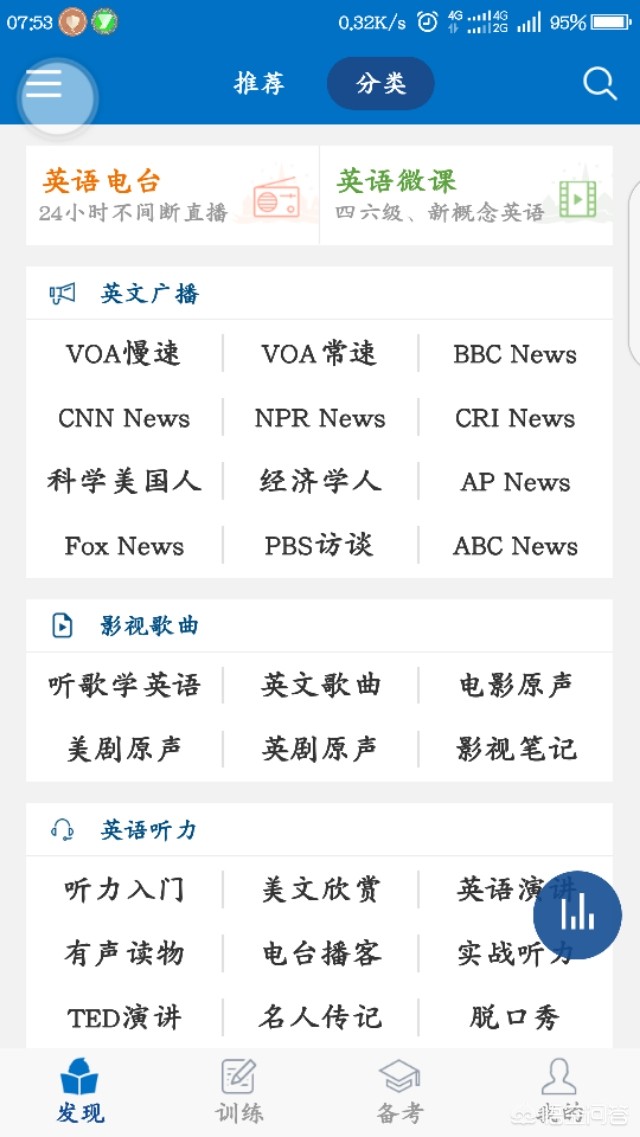This screenshot has width=640, height=1137.
Task: Open 经济学人 category
Action: [x=320, y=482]
